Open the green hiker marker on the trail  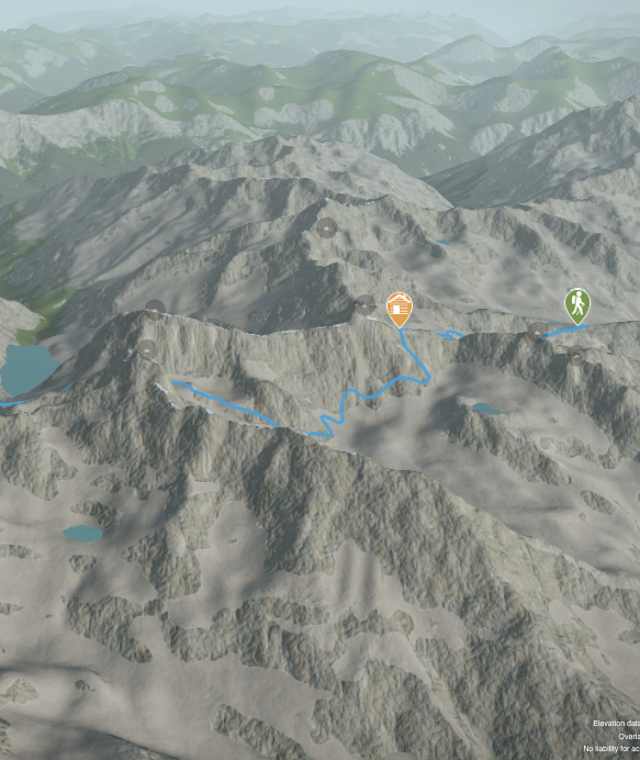577,304
